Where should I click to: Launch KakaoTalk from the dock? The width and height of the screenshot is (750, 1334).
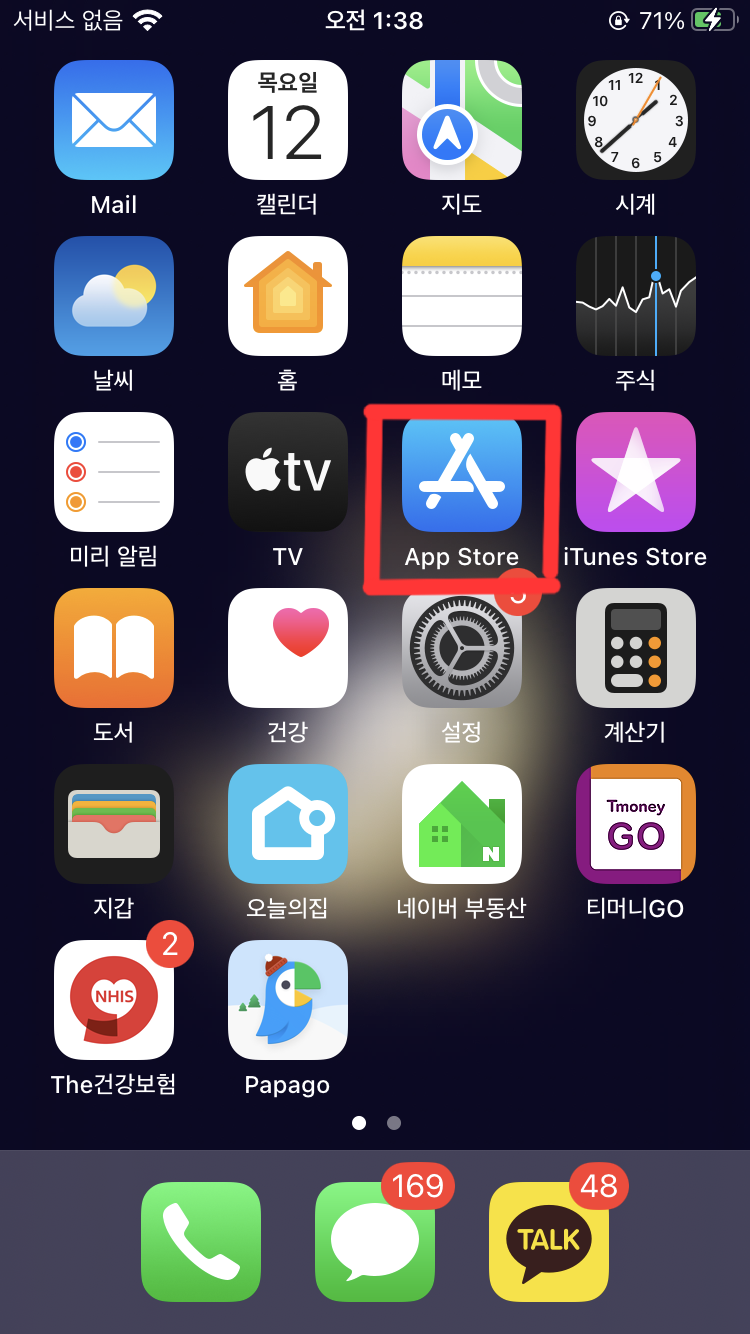[549, 1242]
